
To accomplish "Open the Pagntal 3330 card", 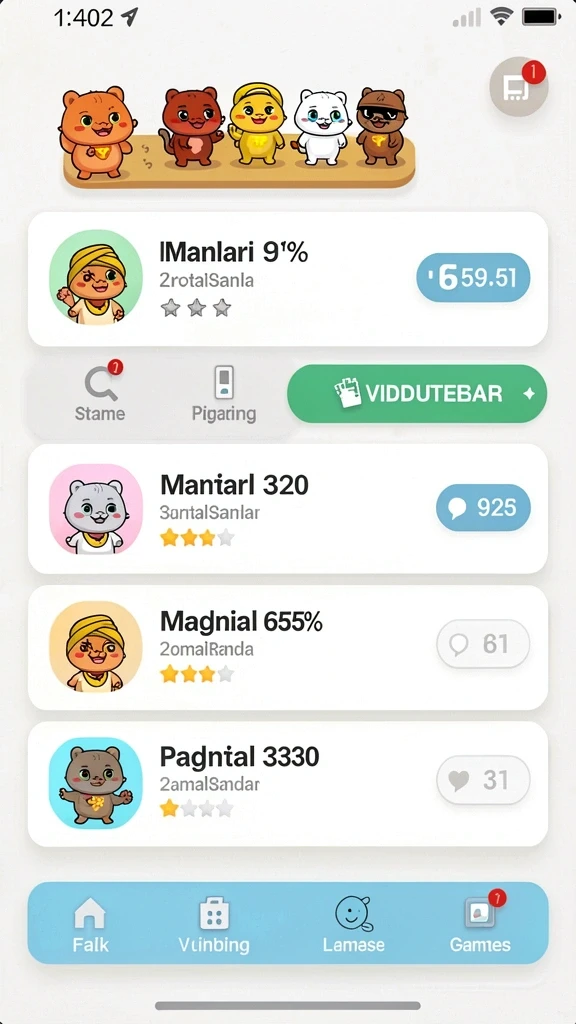I will [x=287, y=784].
